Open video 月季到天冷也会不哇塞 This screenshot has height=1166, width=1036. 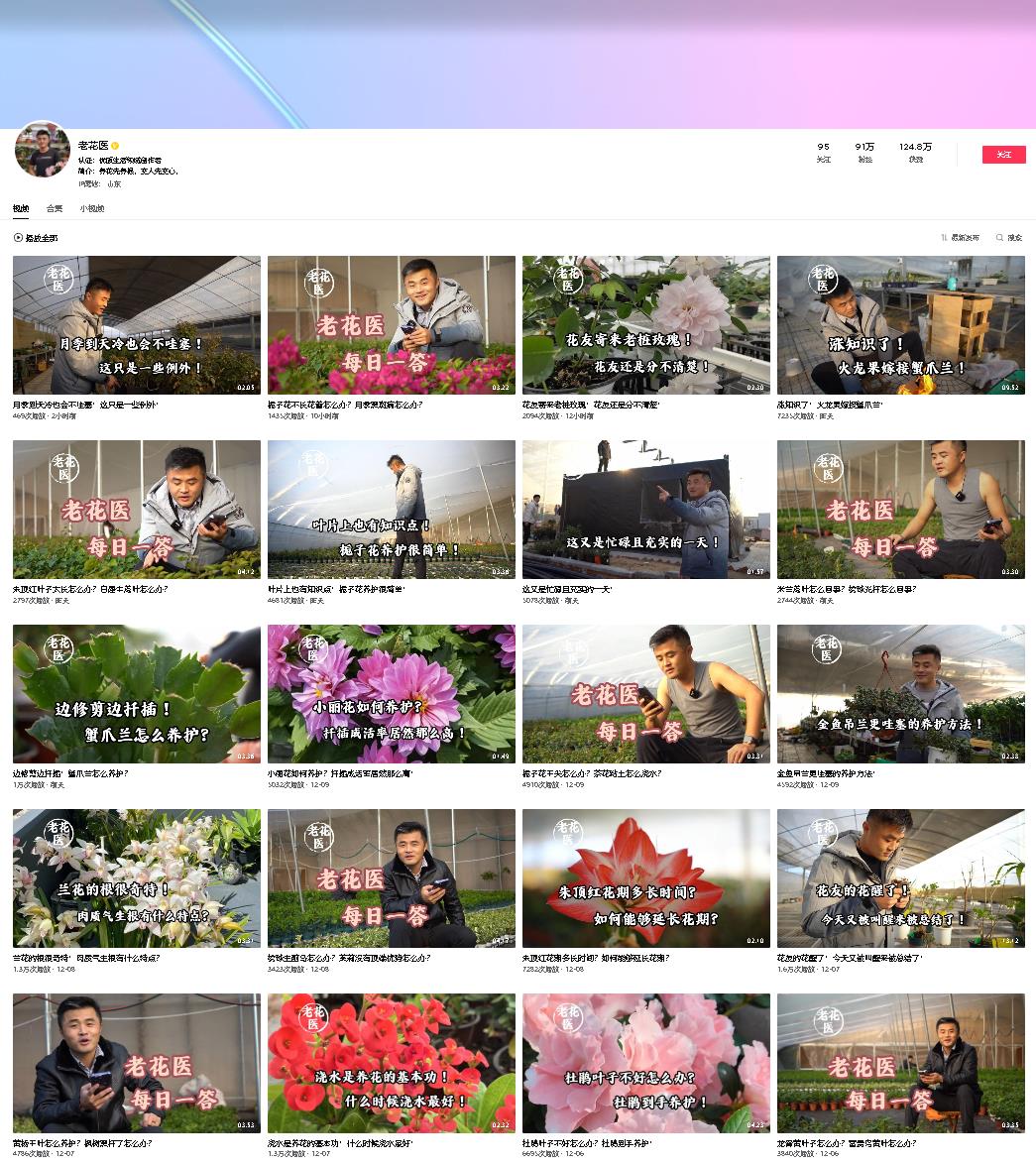tap(137, 325)
